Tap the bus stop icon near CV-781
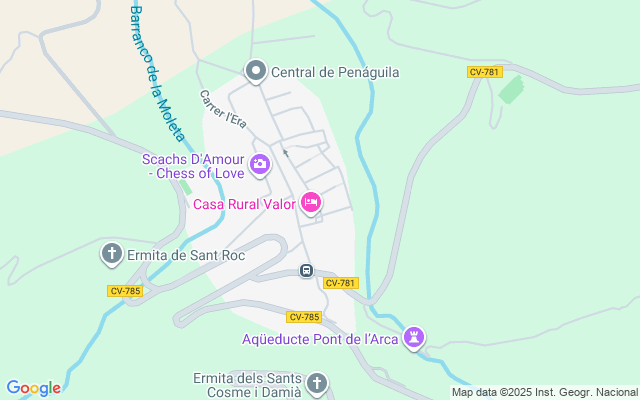 pos(307,270)
